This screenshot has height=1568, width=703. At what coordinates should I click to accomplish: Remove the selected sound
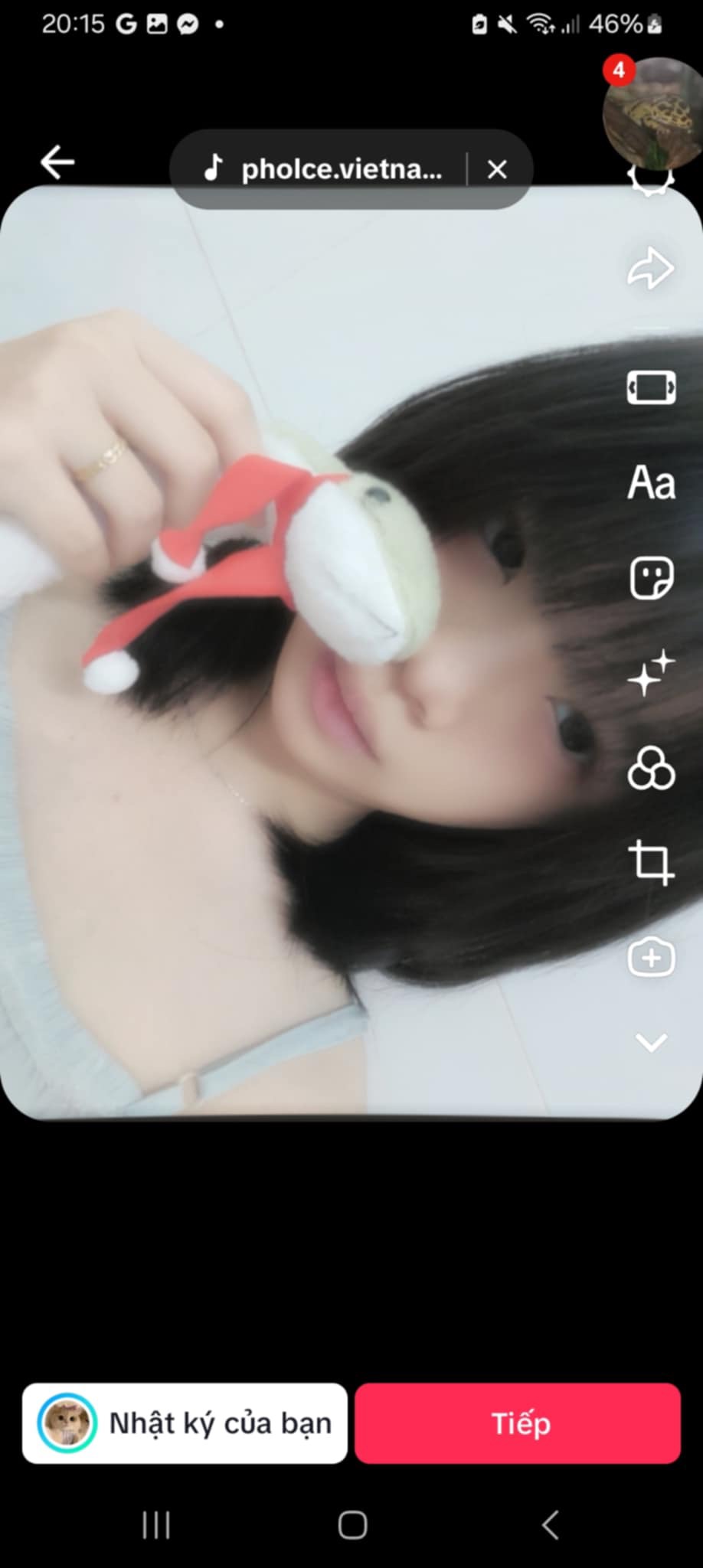pos(497,169)
